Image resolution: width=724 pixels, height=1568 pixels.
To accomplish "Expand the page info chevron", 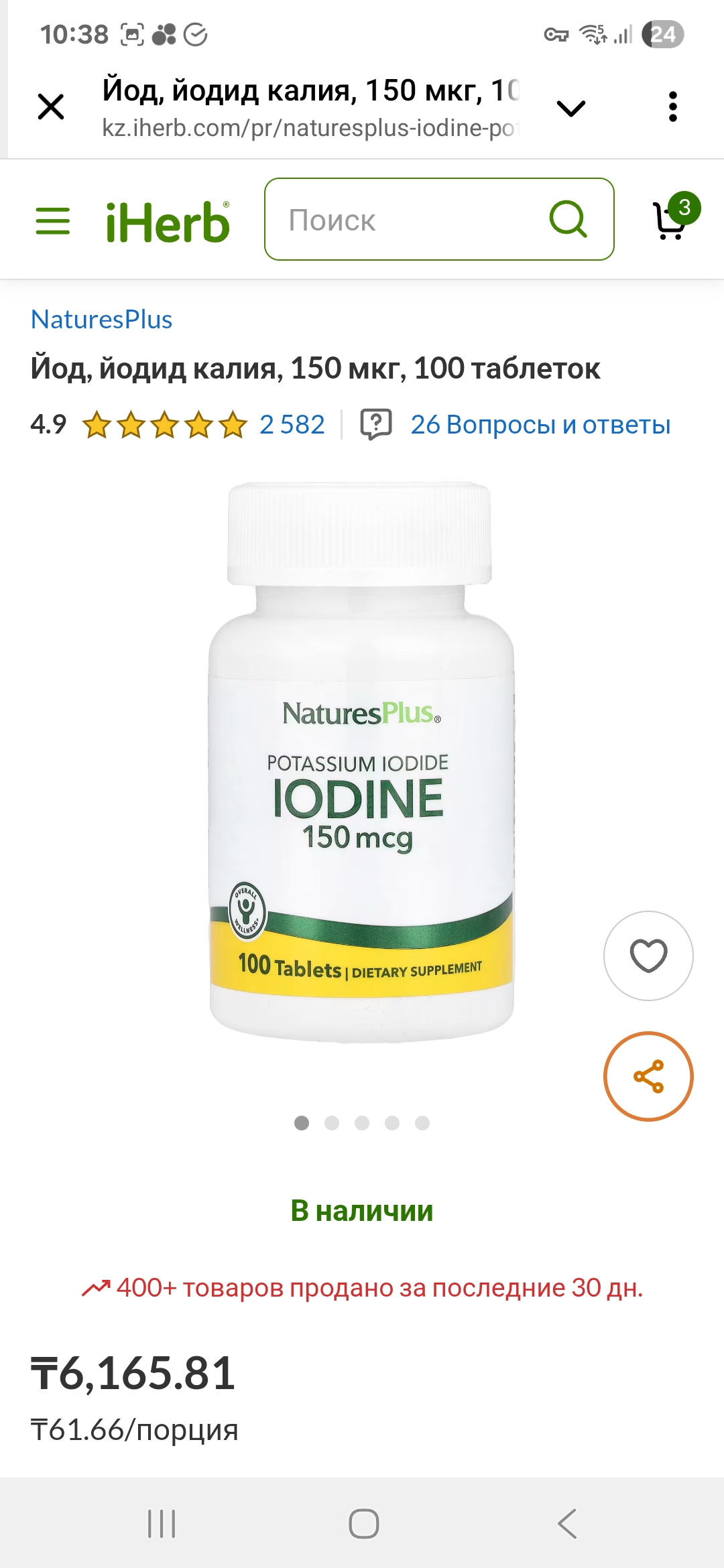I will point(571,108).
